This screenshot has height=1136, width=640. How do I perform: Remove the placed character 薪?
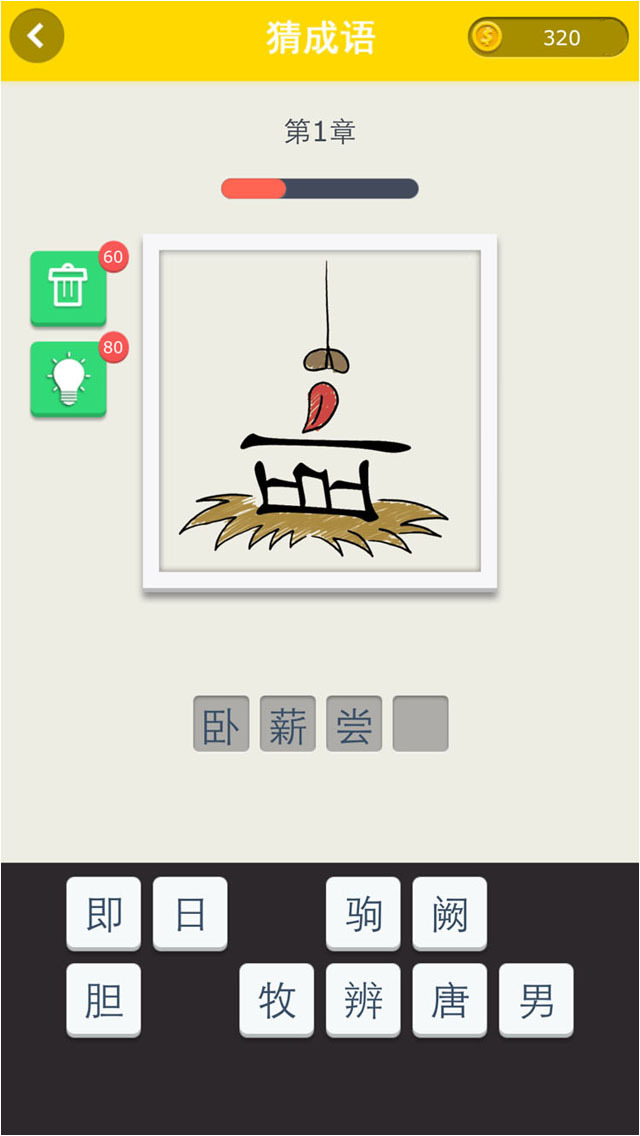[288, 724]
